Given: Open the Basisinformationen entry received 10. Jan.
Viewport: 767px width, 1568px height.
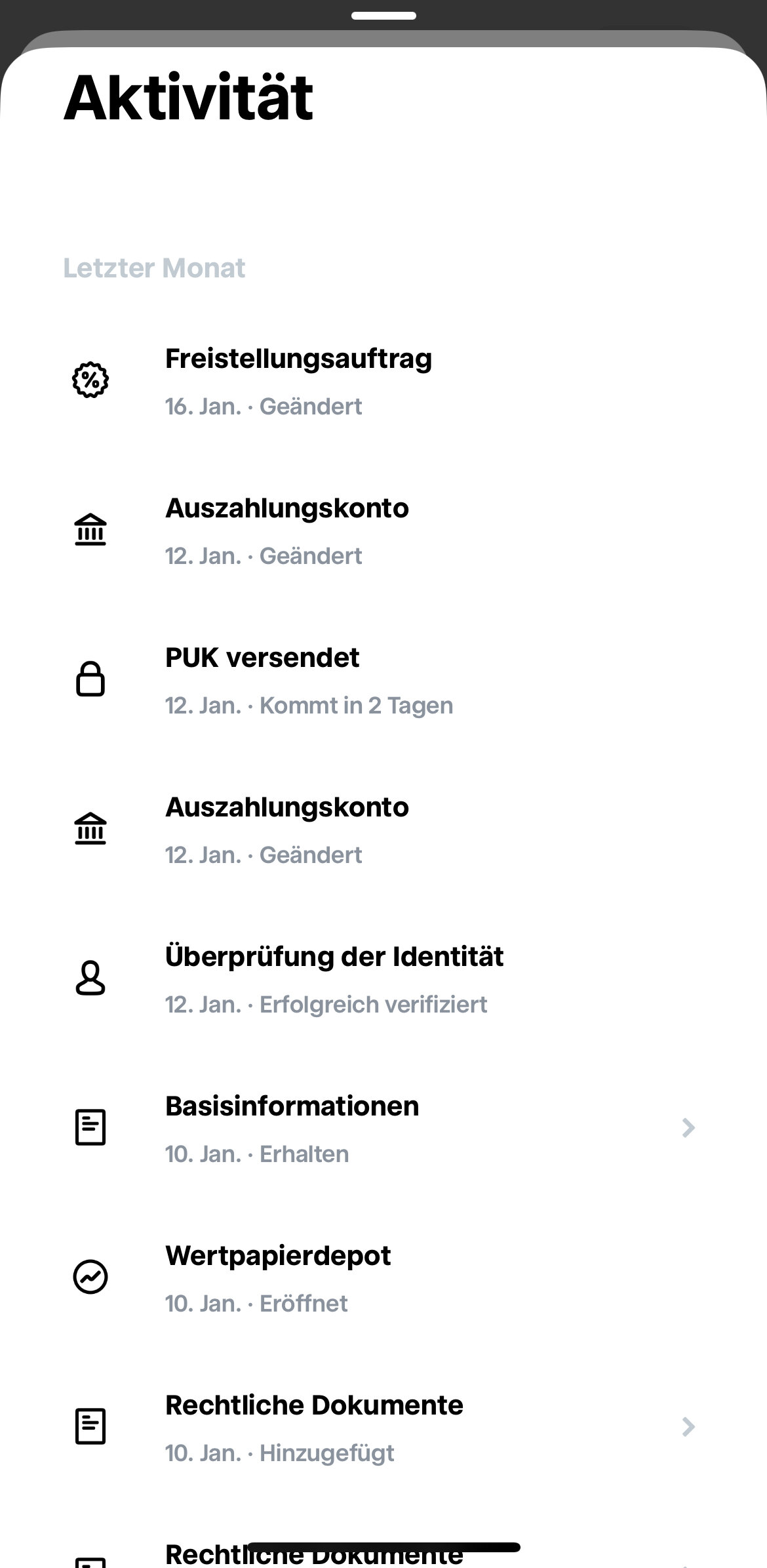Looking at the screenshot, I should pos(383,1129).
